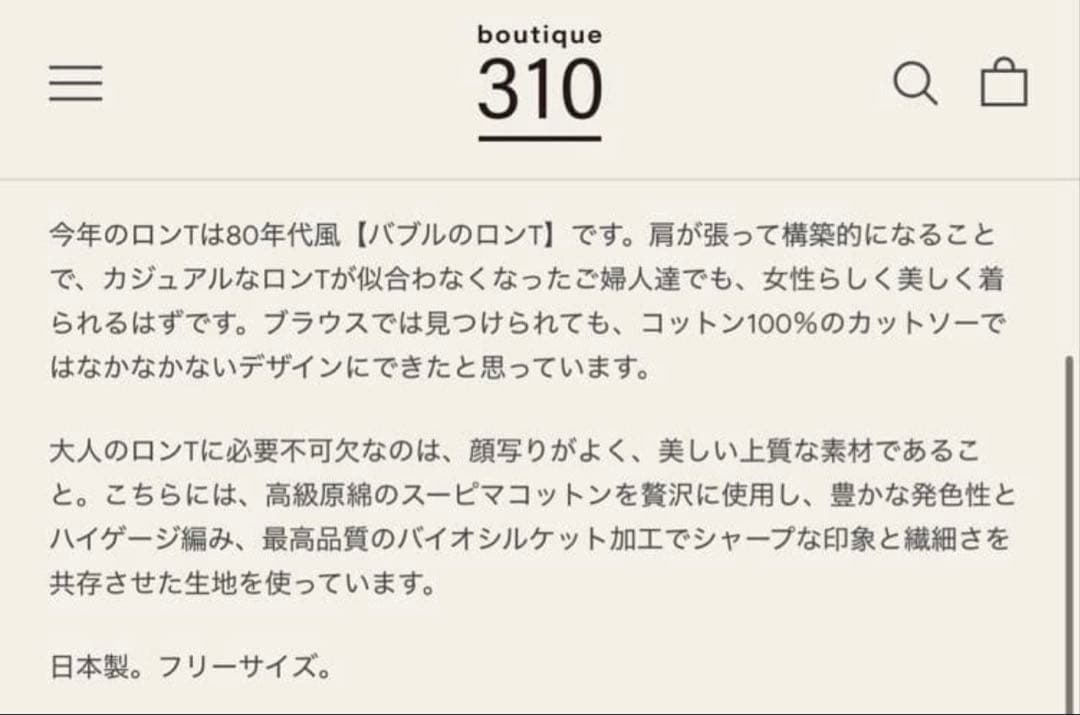Open the hamburger navigation menu
1080x715 pixels.
76,84
